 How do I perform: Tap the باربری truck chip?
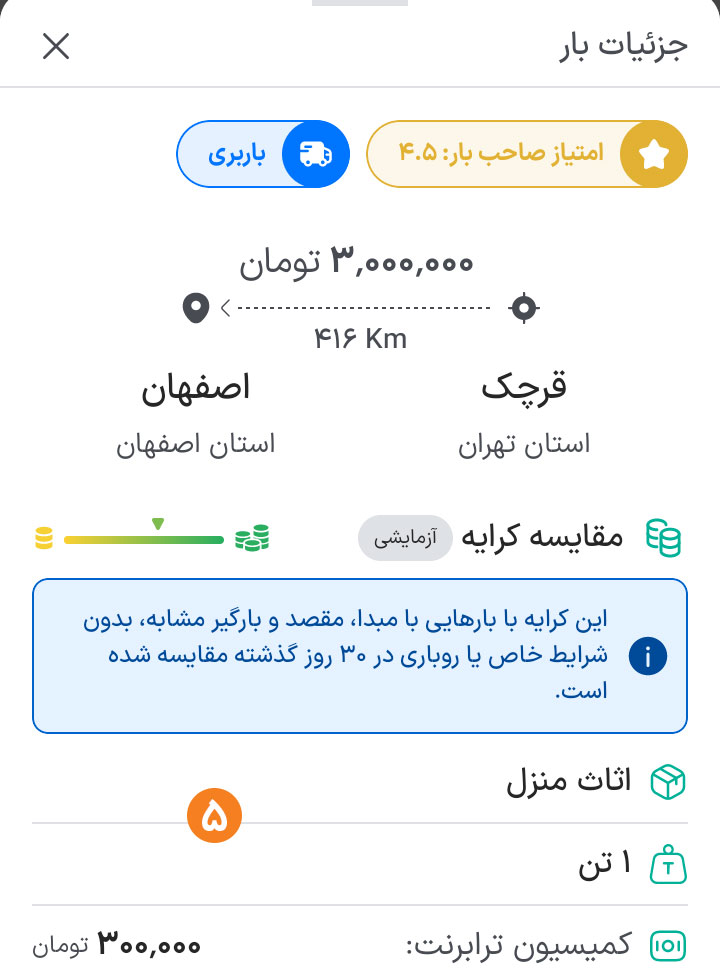(x=263, y=154)
